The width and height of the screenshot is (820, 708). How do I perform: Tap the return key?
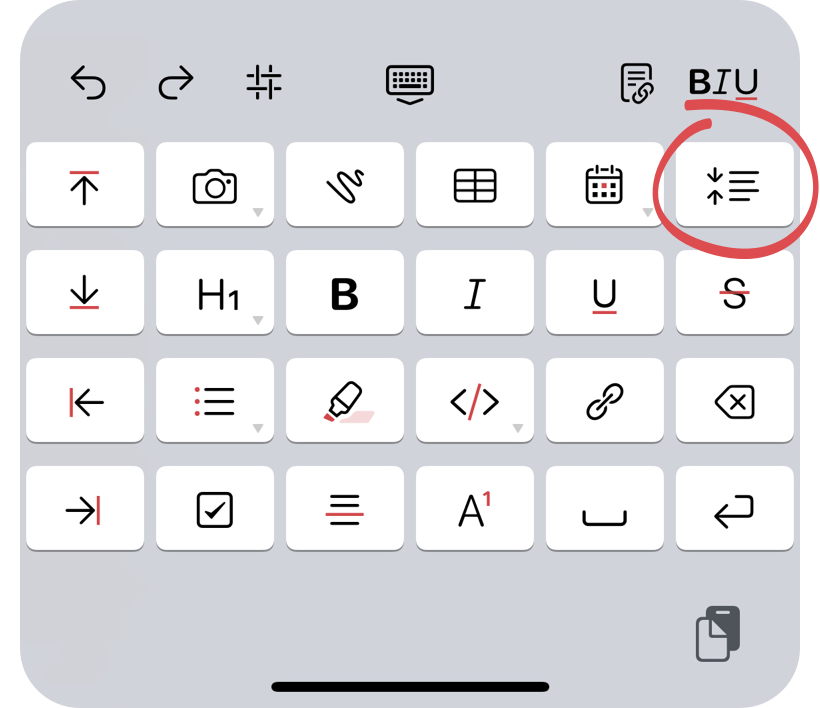[x=735, y=510]
